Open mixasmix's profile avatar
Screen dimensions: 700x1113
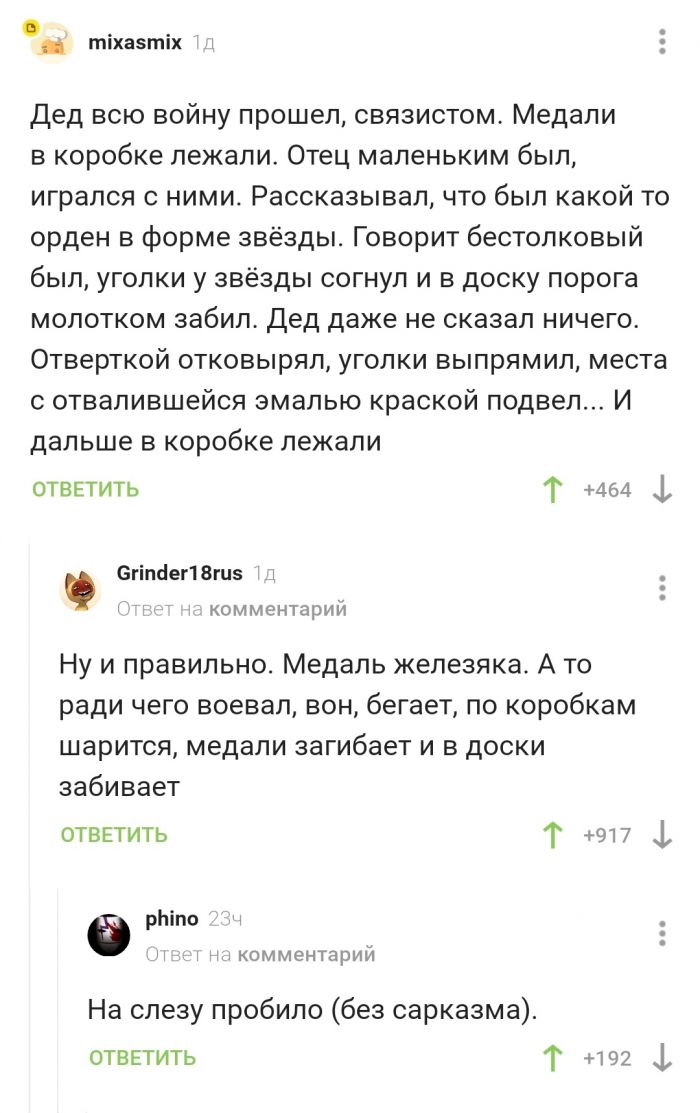coord(50,42)
